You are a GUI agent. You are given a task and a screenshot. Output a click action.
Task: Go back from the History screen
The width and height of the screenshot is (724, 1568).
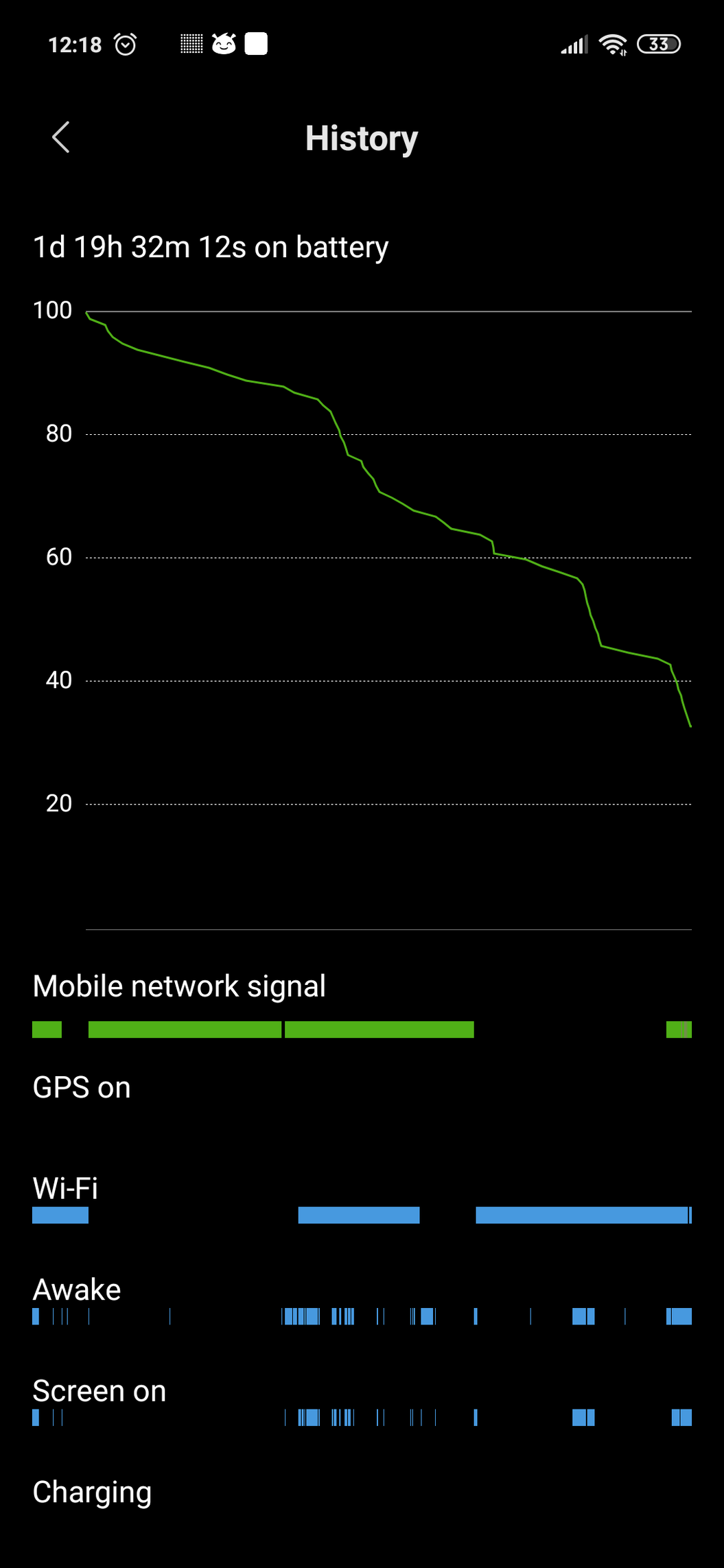[x=61, y=137]
